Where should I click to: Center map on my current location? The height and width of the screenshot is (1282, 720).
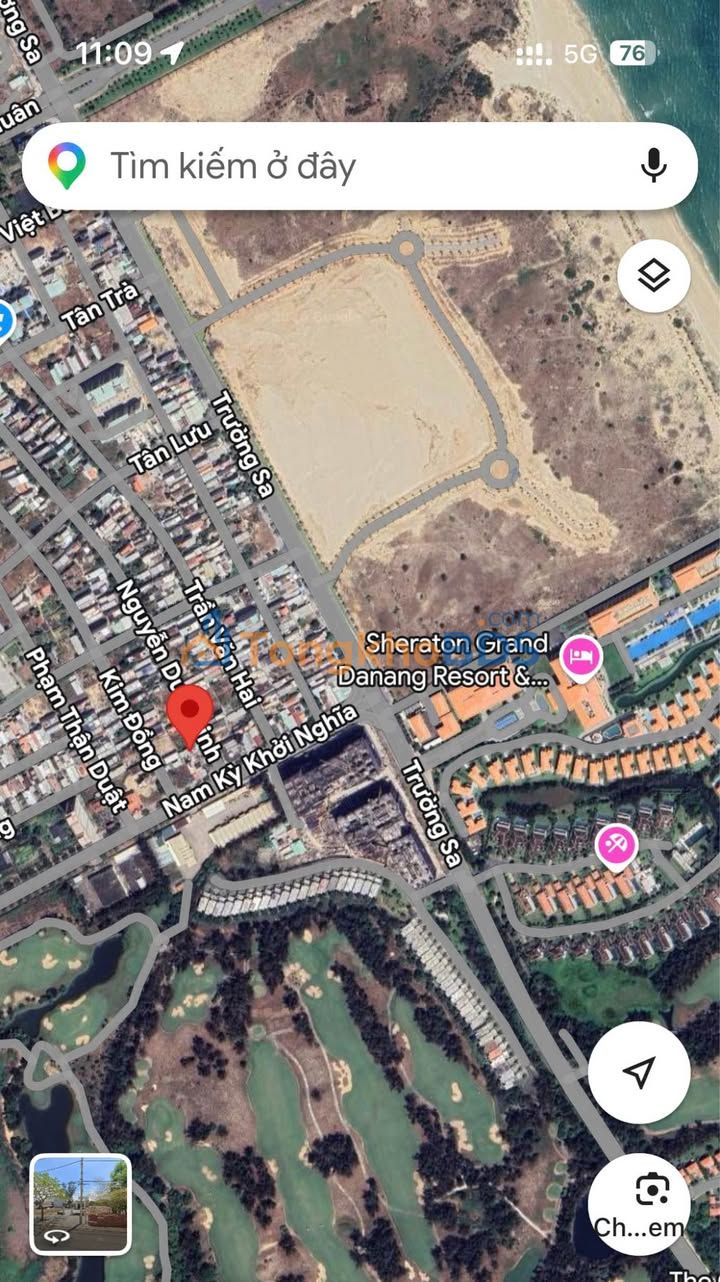(639, 1073)
